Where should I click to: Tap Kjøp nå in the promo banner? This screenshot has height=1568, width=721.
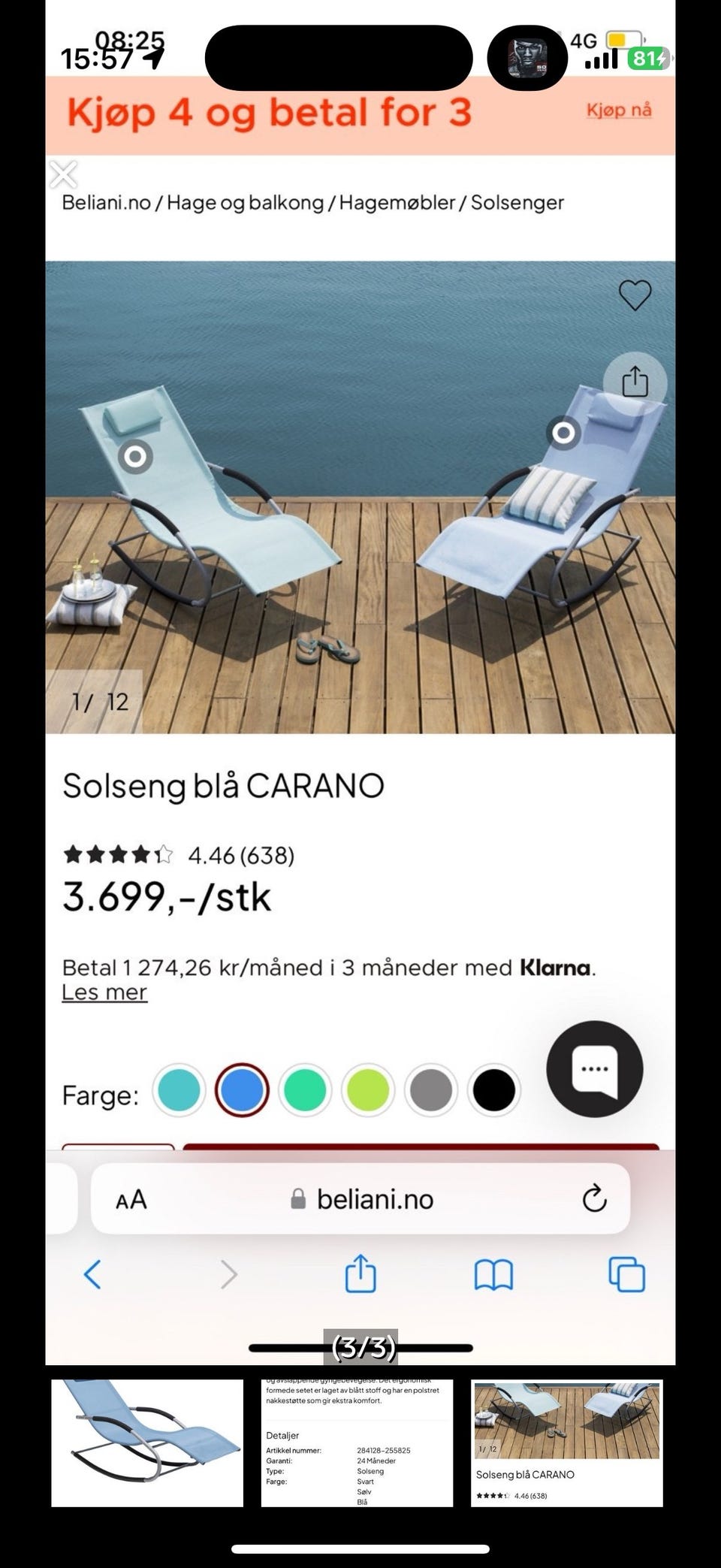617,110
